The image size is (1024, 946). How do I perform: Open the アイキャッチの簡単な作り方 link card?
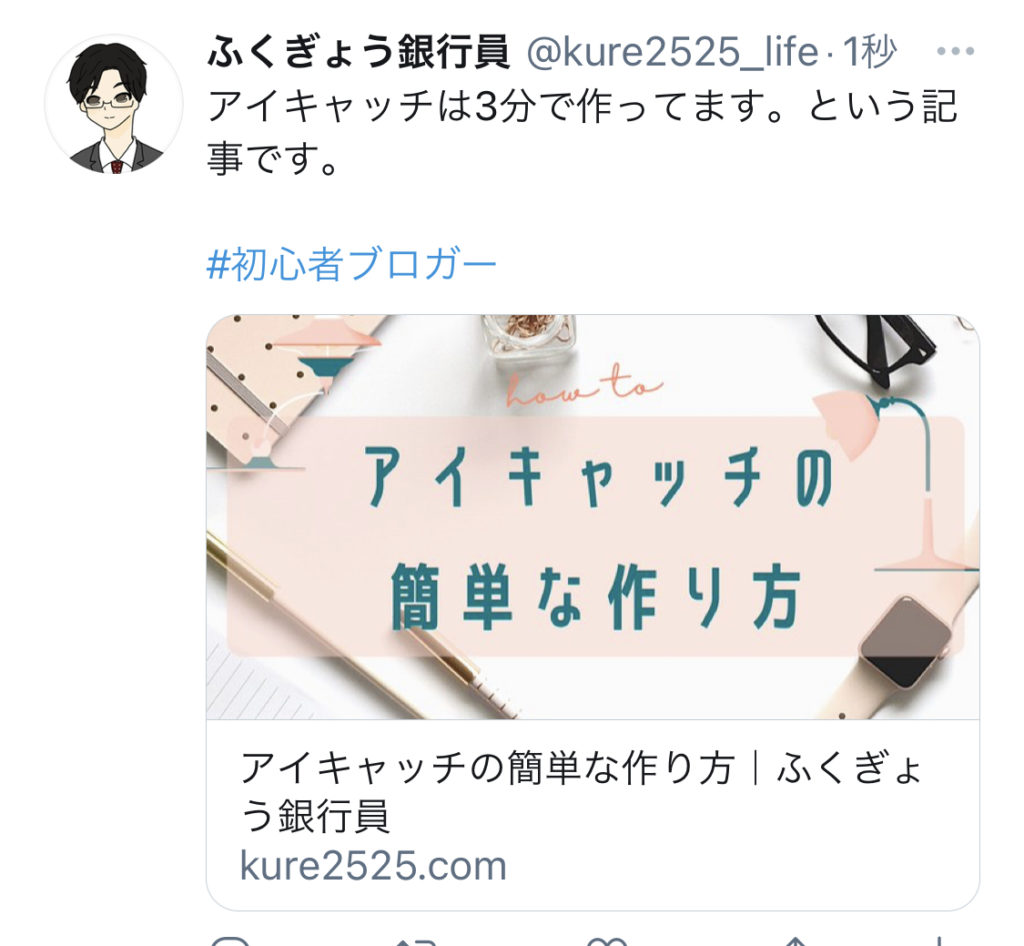pyautogui.click(x=592, y=612)
